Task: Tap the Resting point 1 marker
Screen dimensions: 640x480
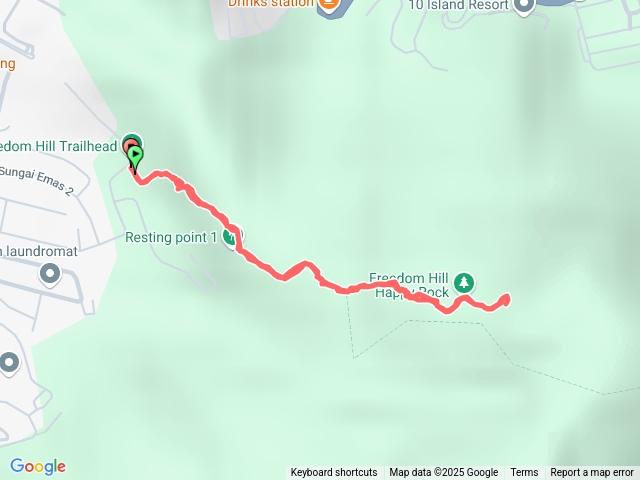Action: 232,238
